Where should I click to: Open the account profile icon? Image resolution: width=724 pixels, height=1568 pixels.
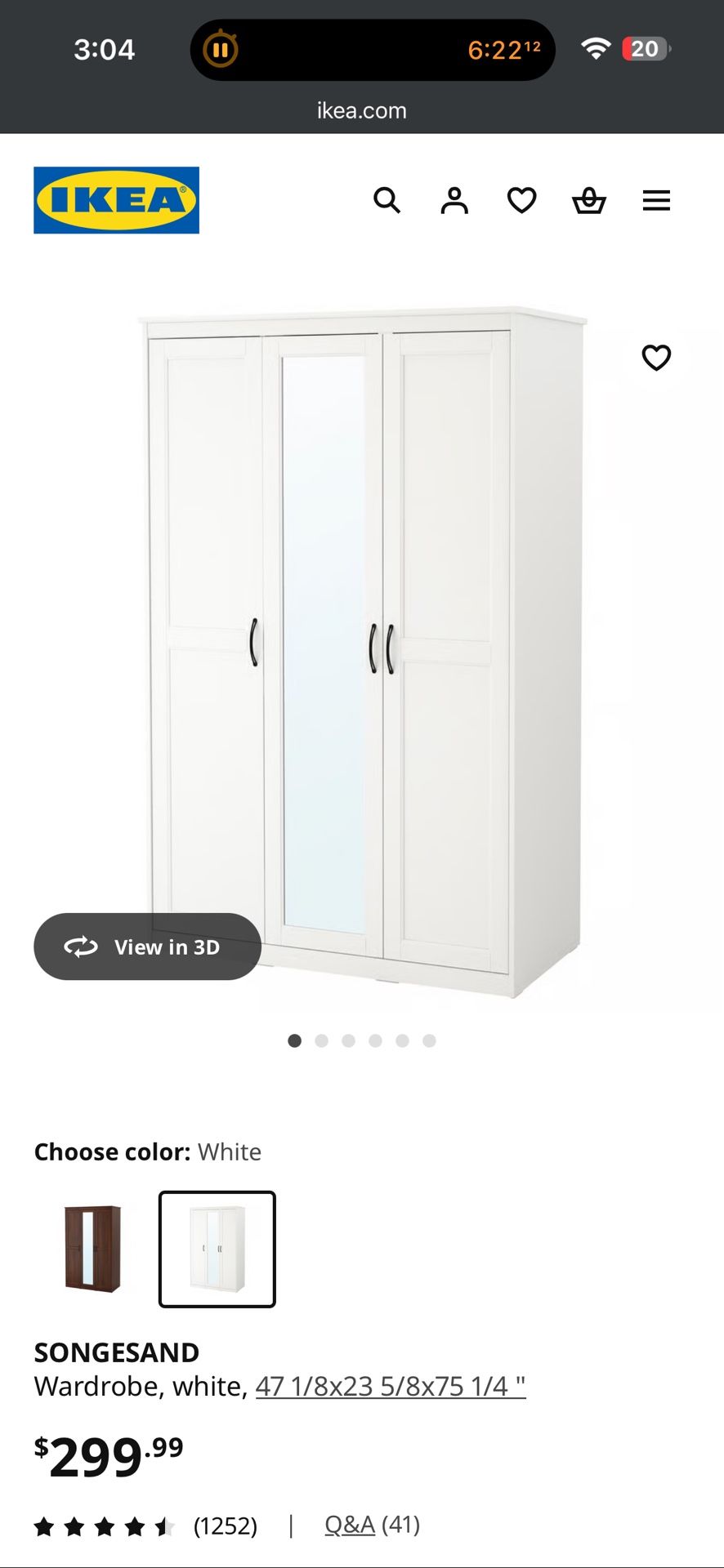pos(454,200)
